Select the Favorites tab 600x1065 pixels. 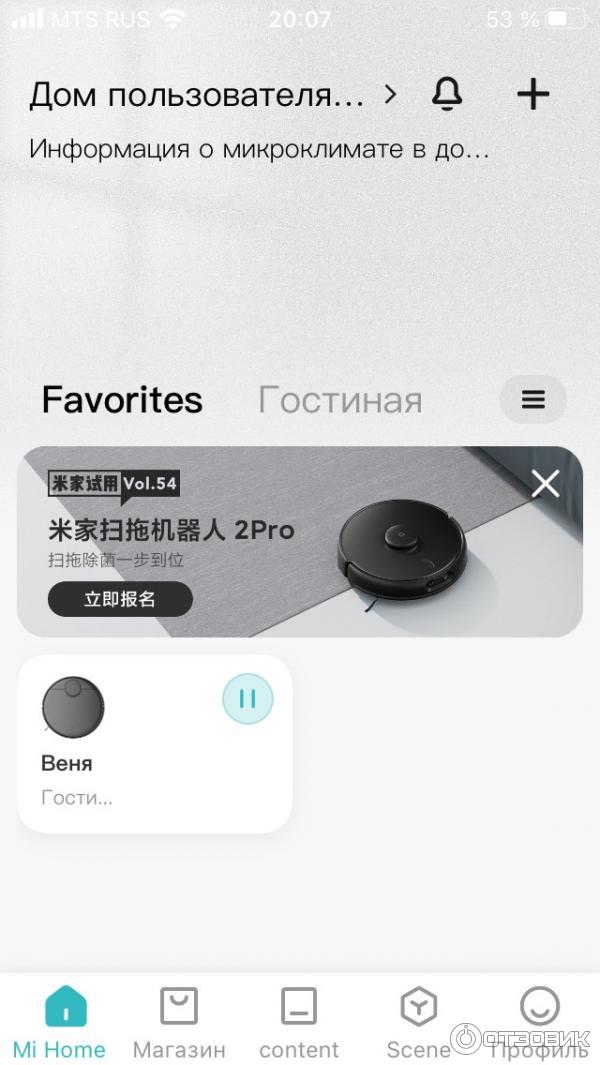122,400
